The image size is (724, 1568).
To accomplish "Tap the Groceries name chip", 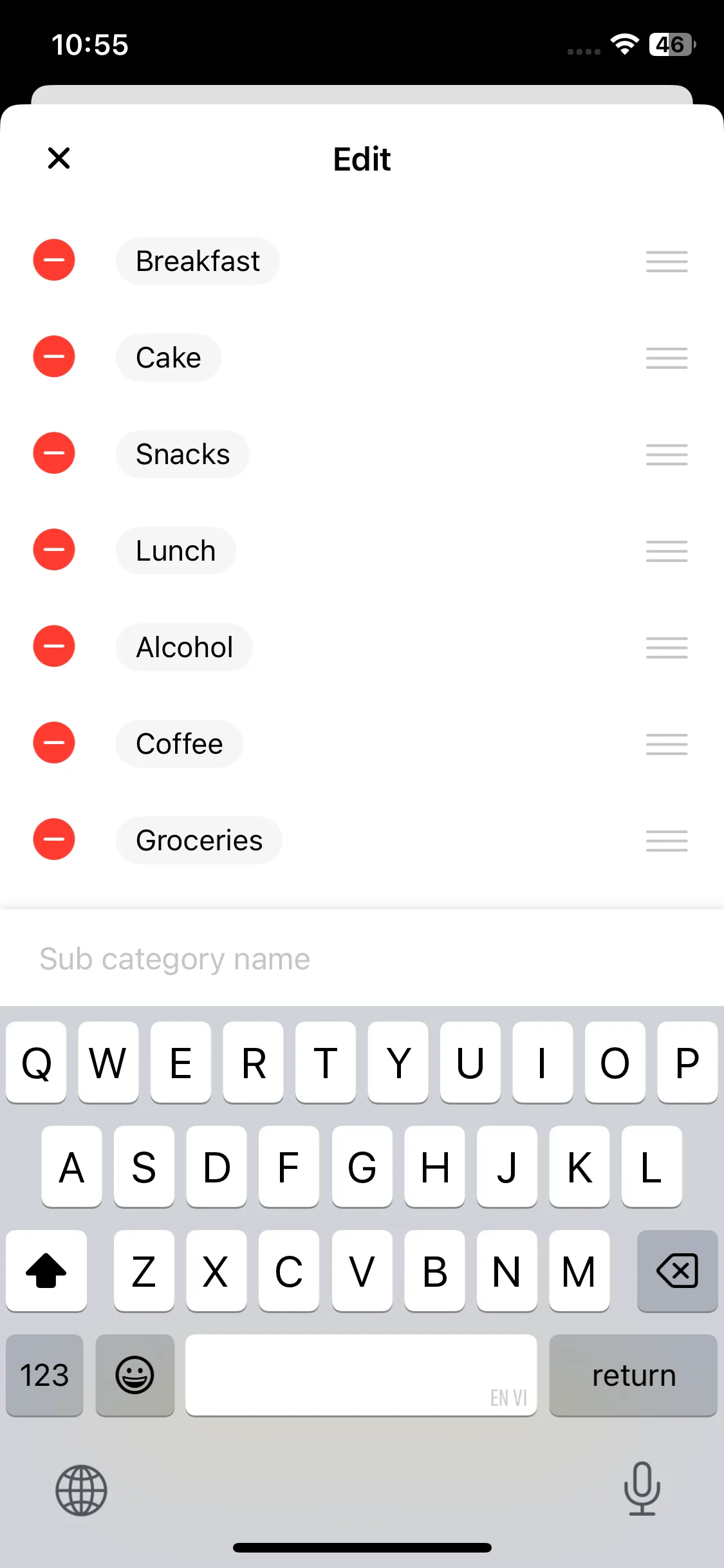I will (x=199, y=841).
